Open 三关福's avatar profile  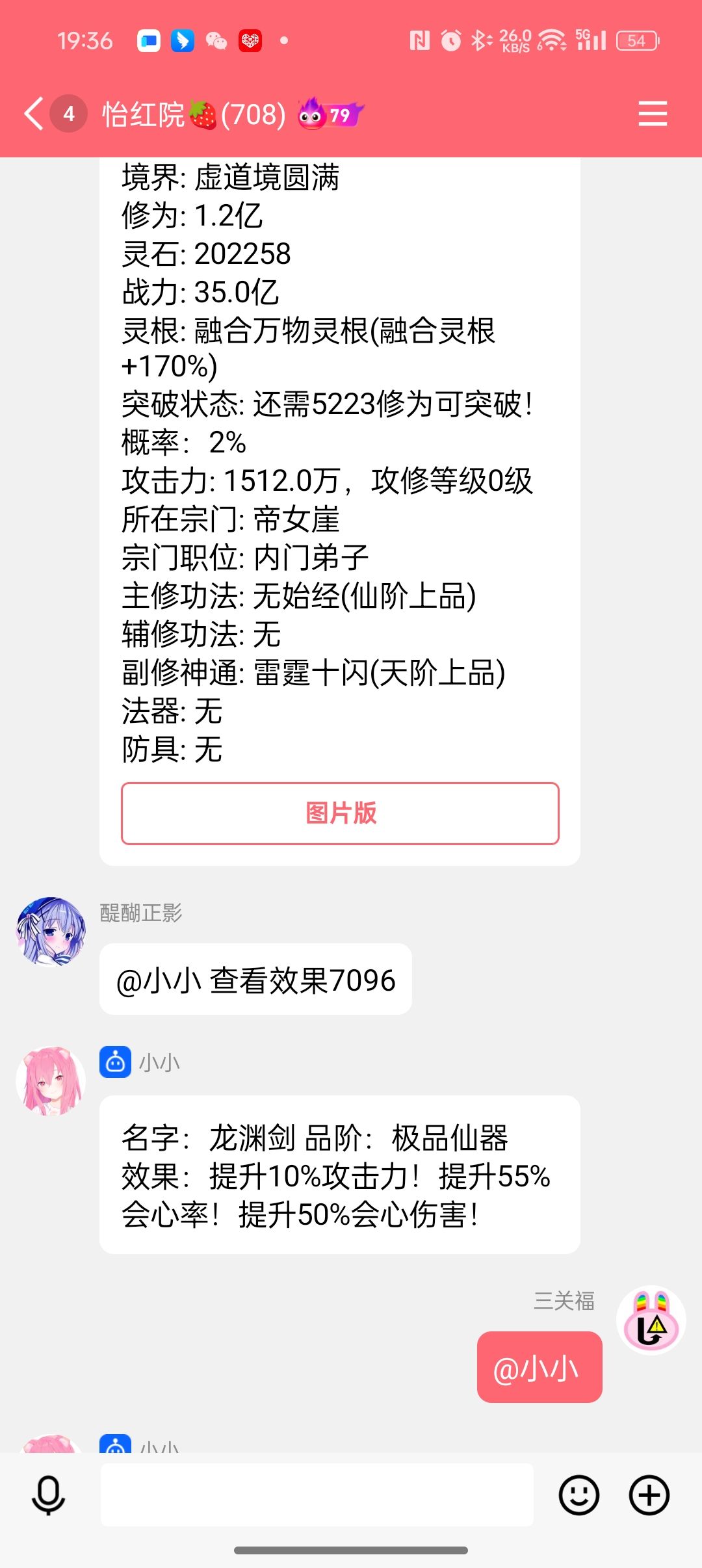[x=651, y=1320]
